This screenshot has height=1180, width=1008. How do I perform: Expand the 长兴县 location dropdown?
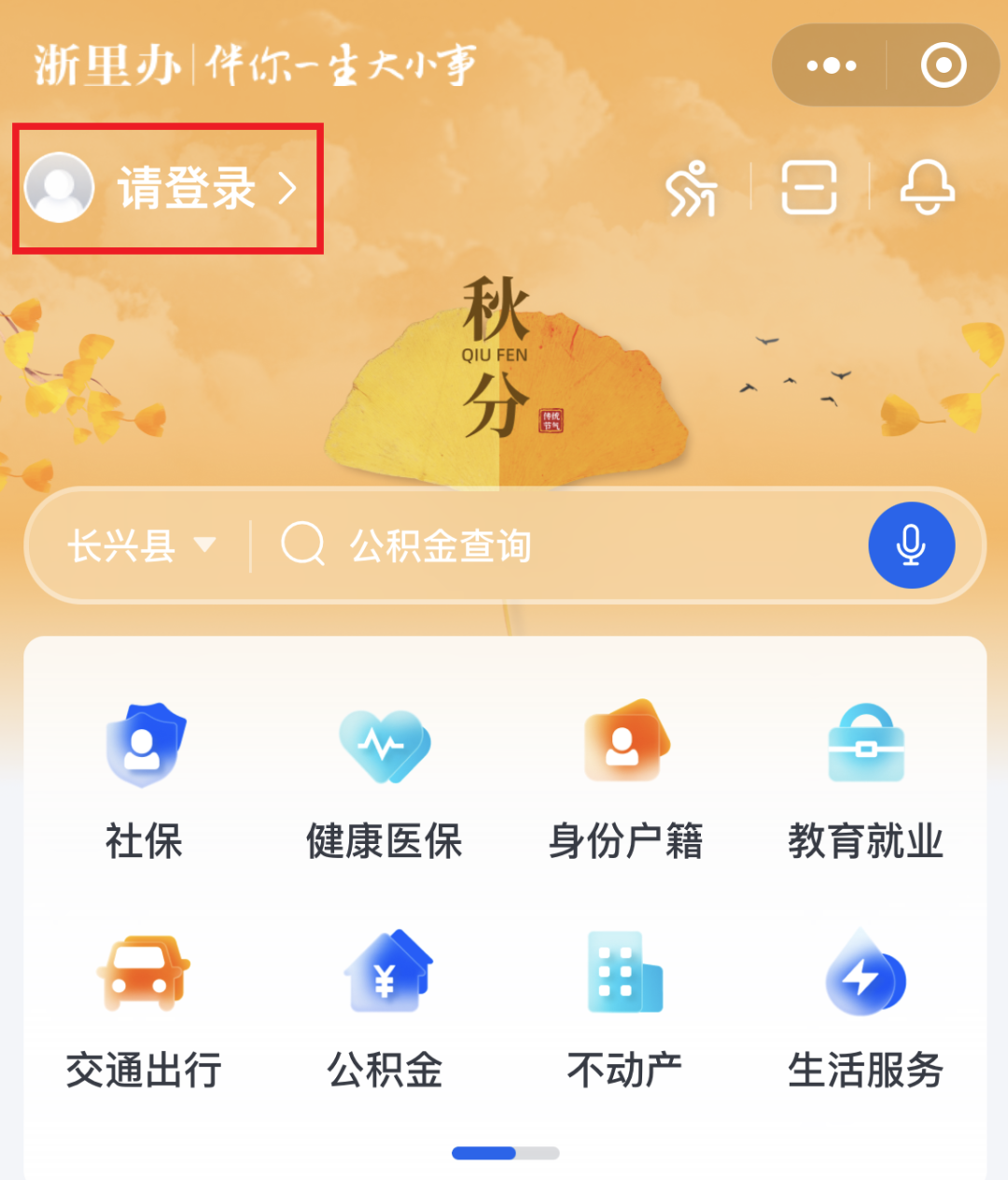click(x=140, y=545)
